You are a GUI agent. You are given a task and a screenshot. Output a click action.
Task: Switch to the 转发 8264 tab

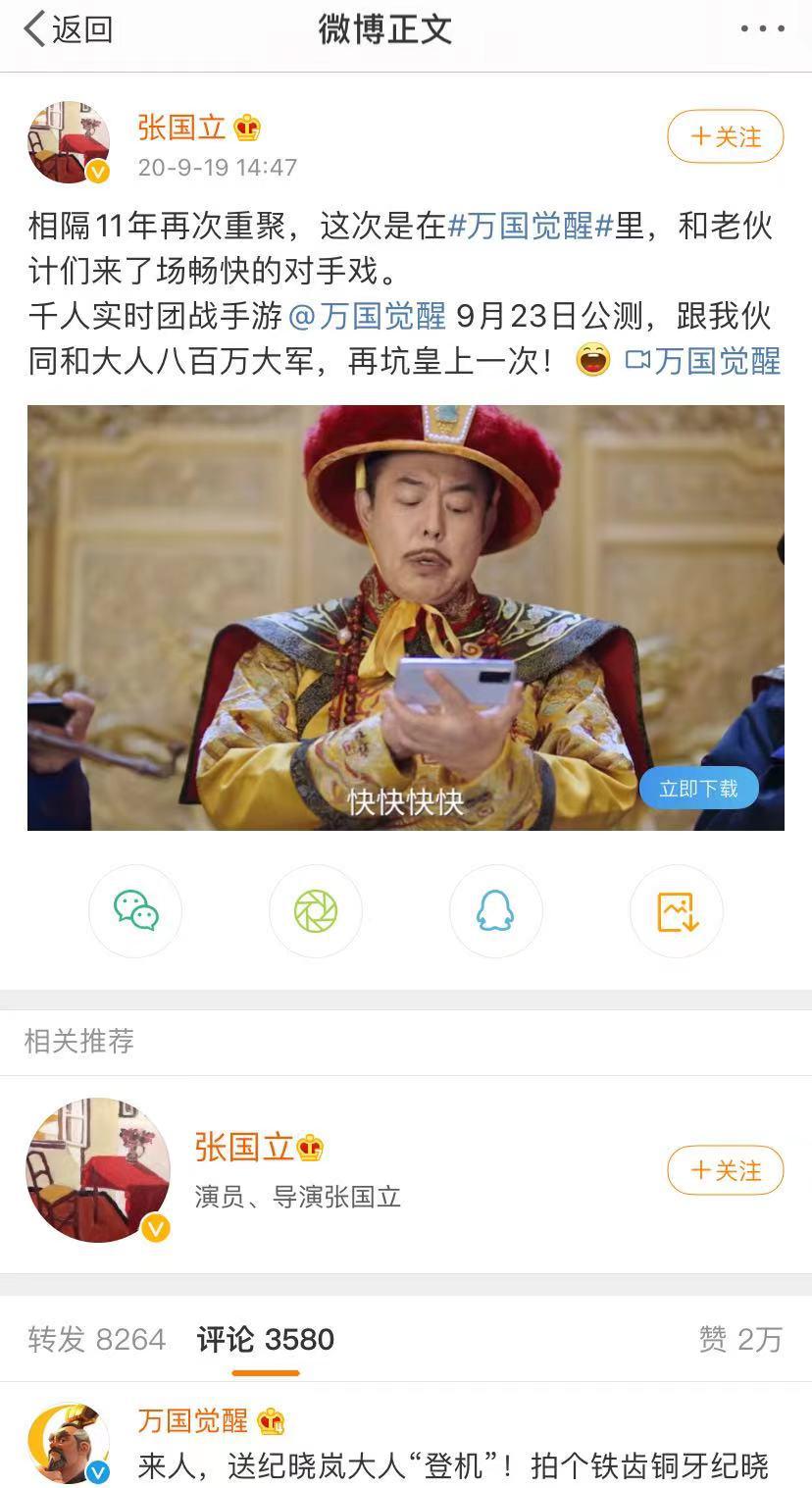tap(96, 1339)
